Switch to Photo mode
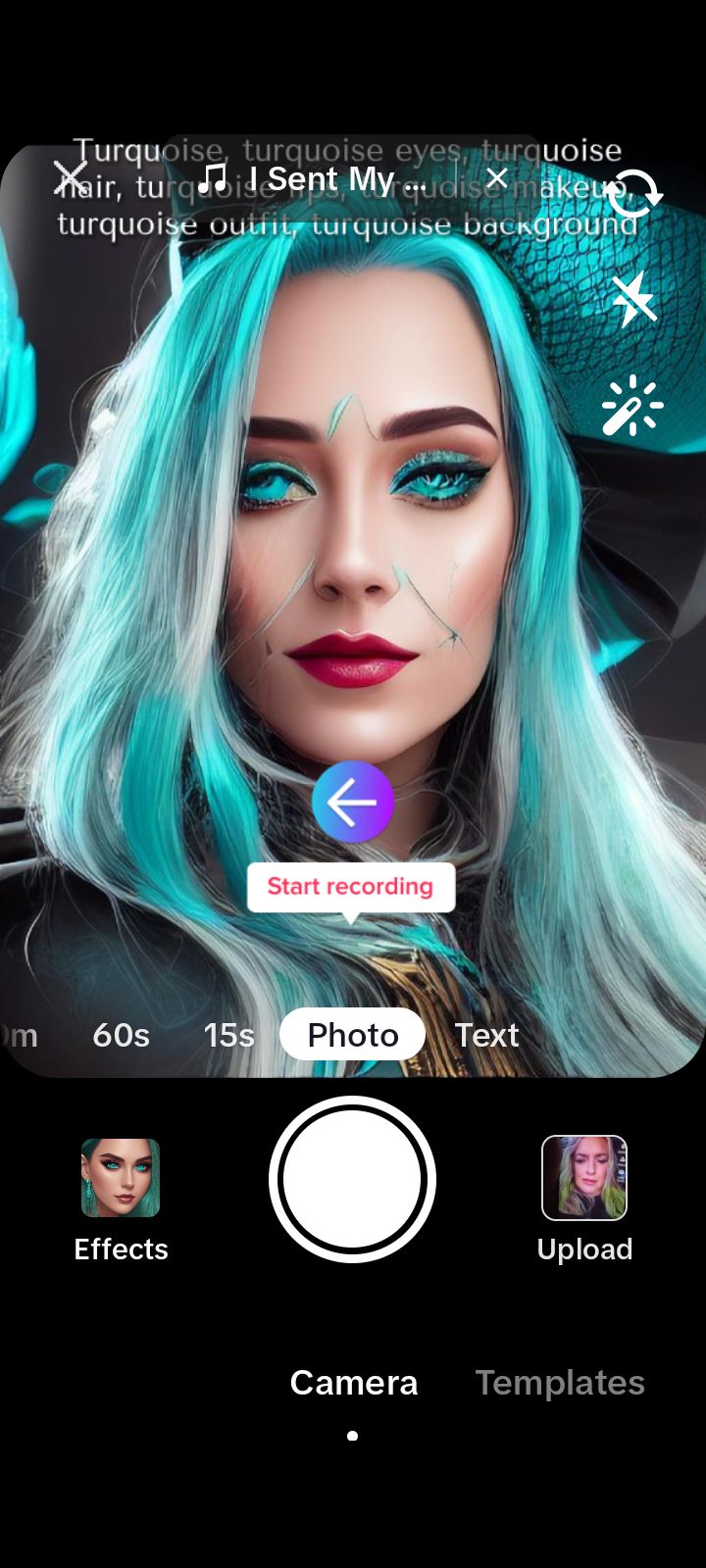Viewport: 706px width, 1568px height. 353,1035
